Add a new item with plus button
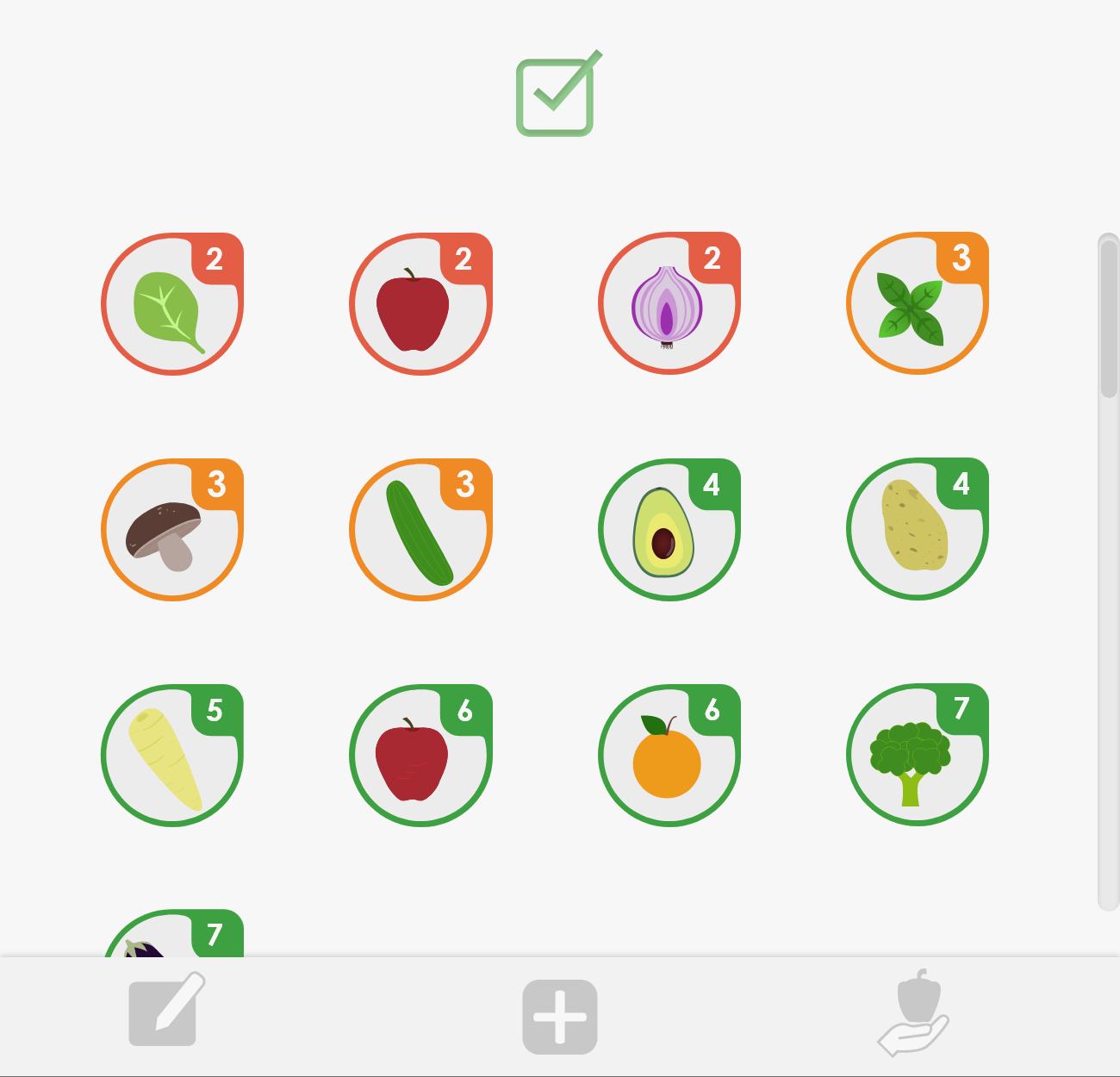1120x1077 pixels. [x=559, y=1017]
